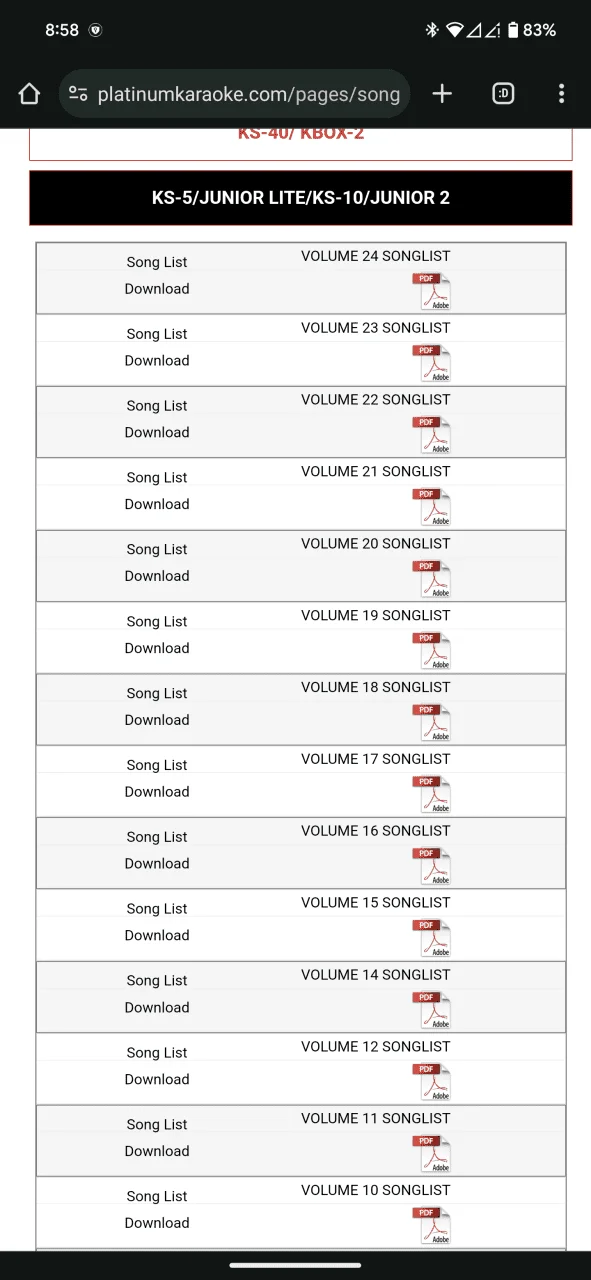
Task: Download the Volume 20 songlist PDF
Action: point(432,580)
